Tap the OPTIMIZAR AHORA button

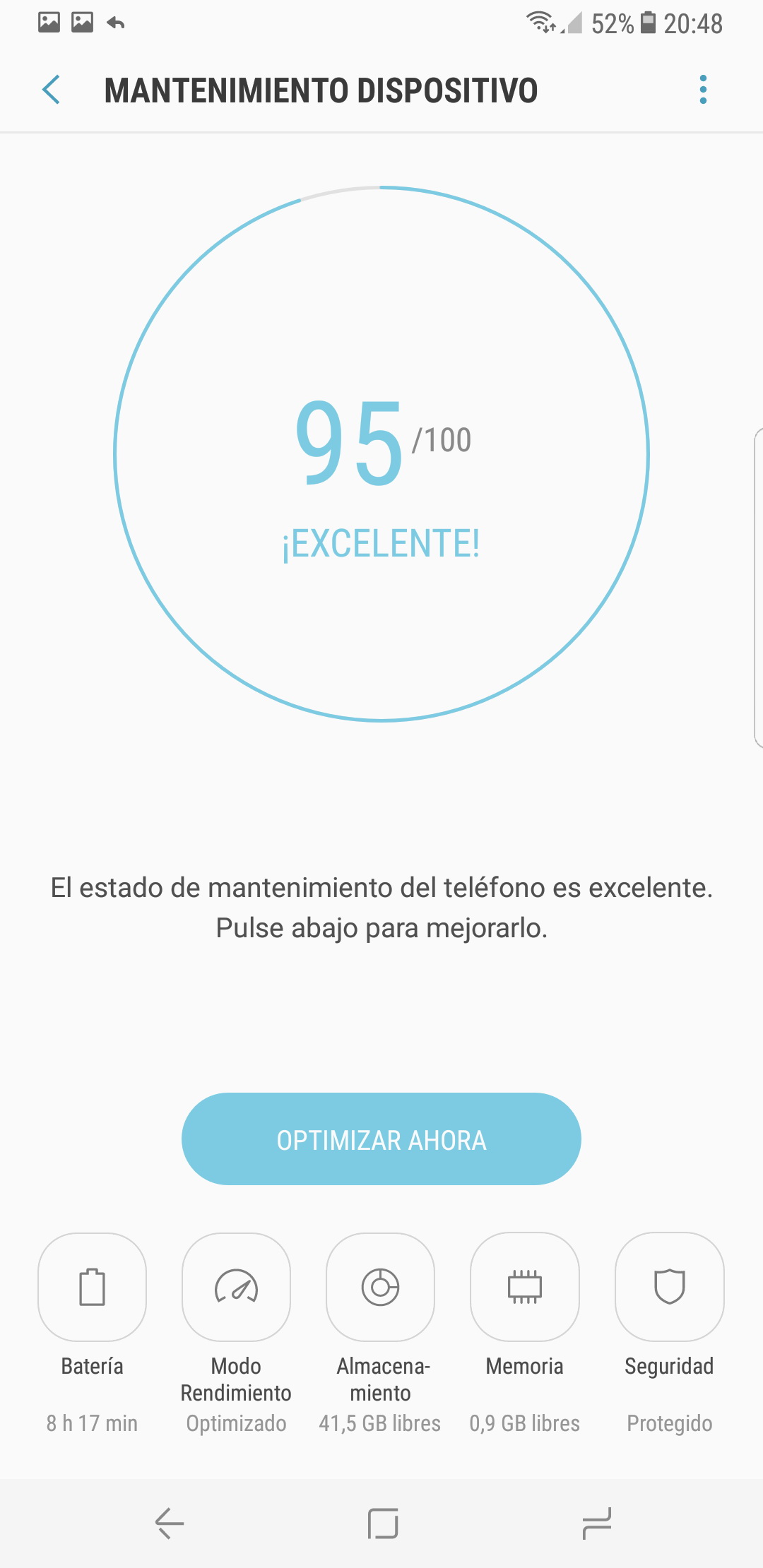(381, 1139)
